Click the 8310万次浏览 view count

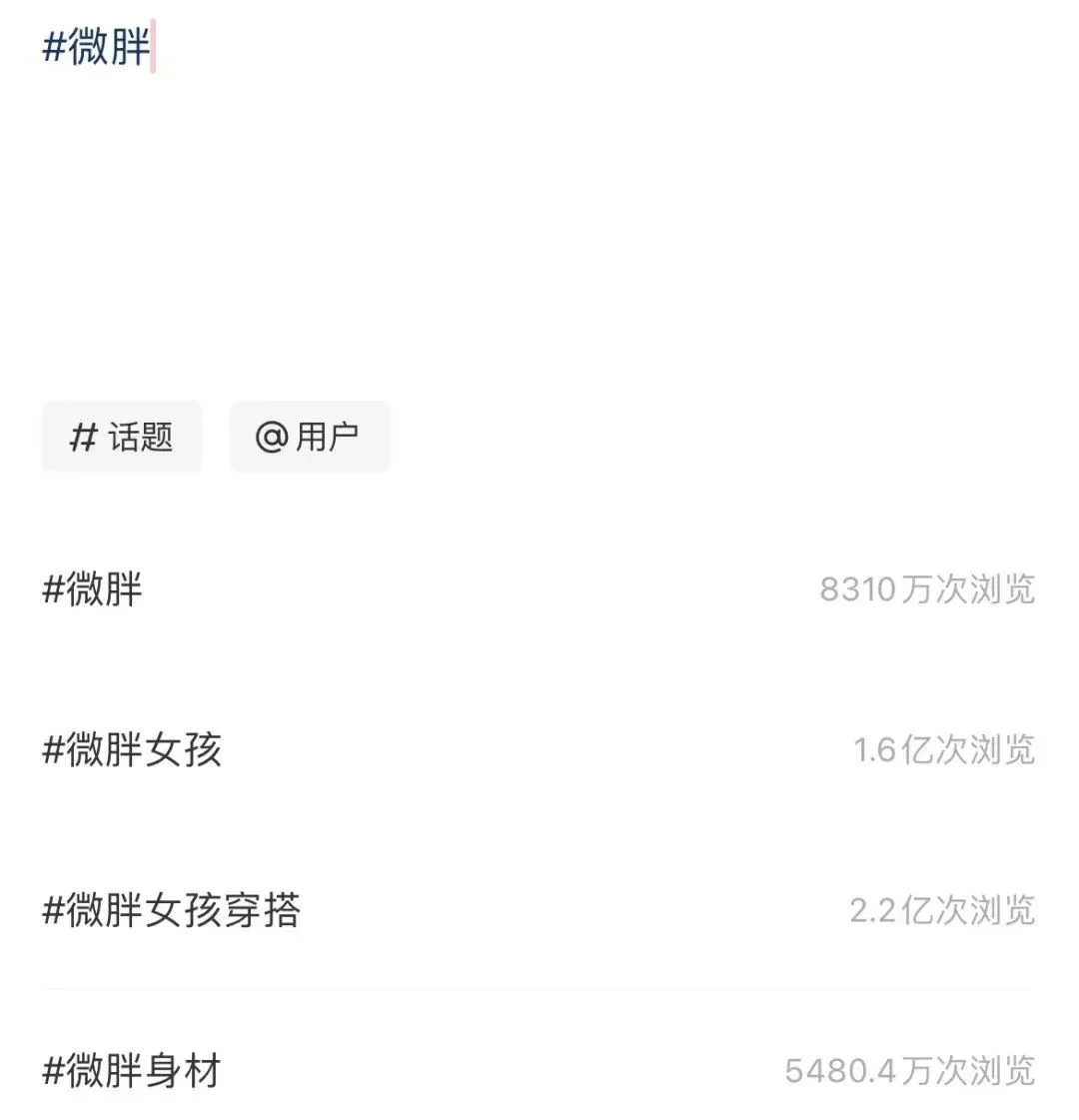927,590
